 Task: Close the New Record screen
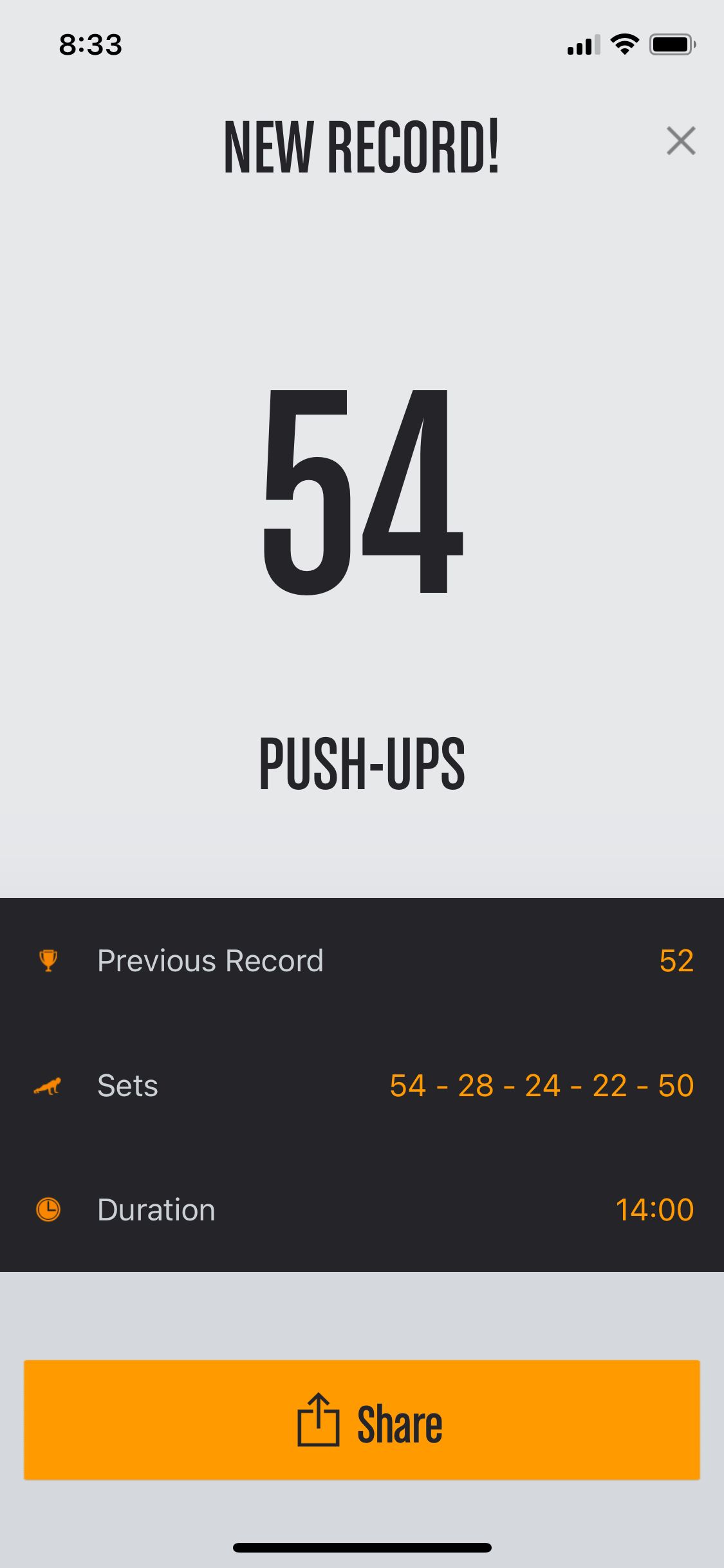681,141
